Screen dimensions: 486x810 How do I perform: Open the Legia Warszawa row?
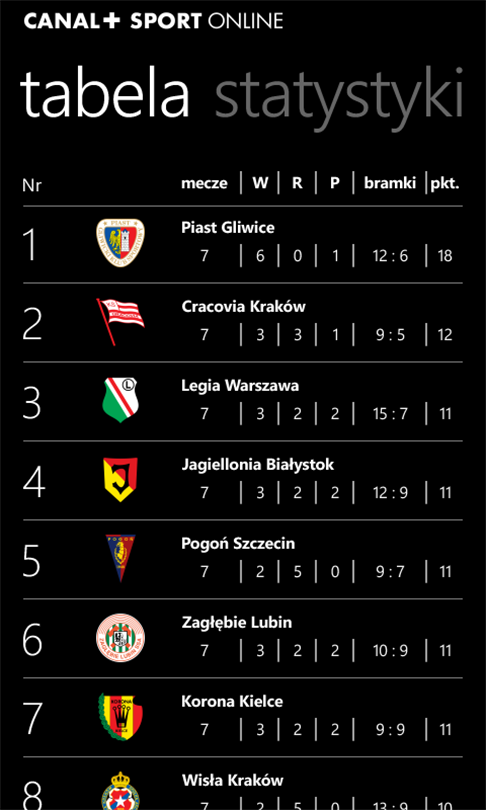[x=243, y=401]
